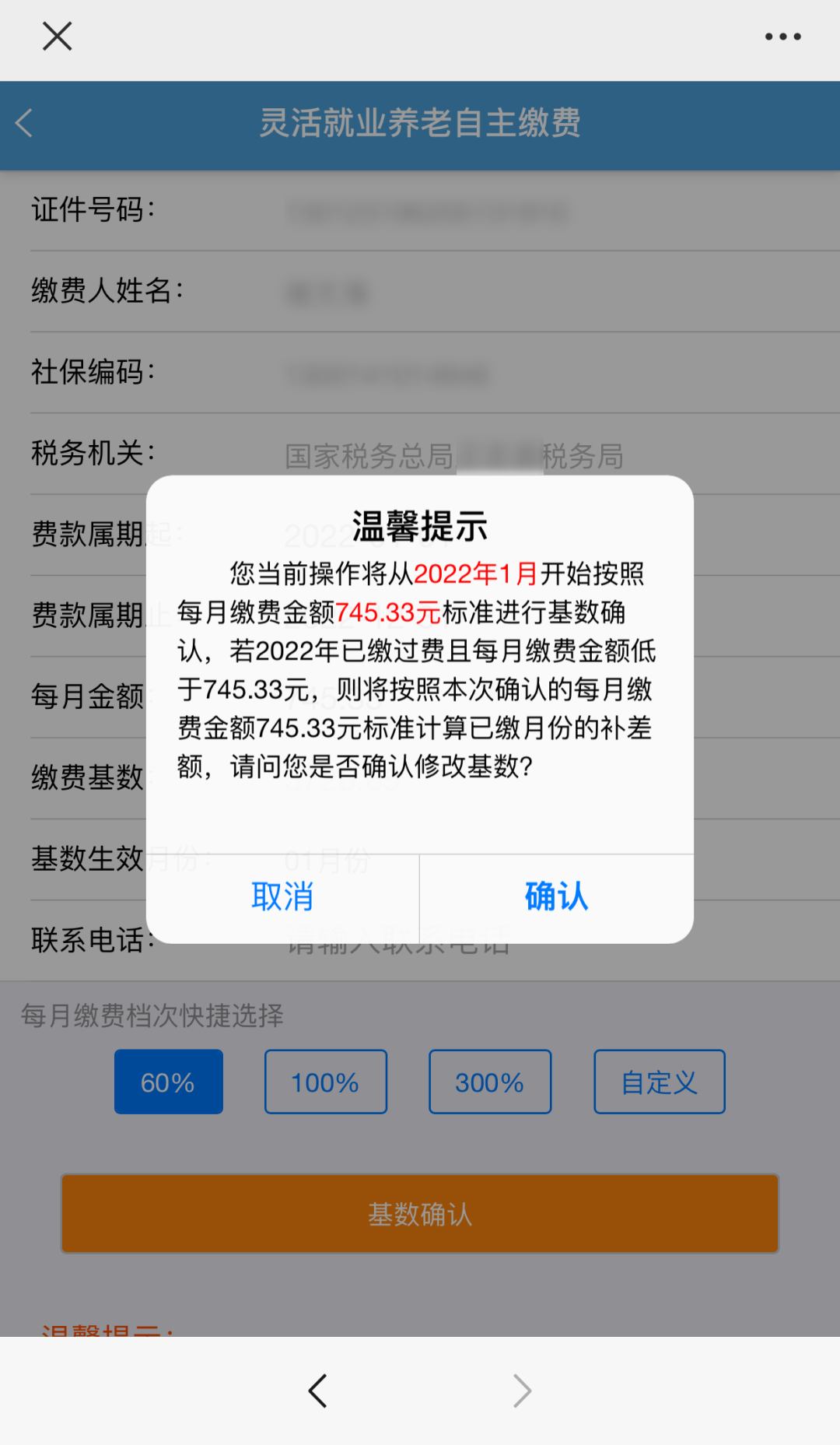Open the three-dot overflow menu
The image size is (840, 1445).
click(x=782, y=37)
